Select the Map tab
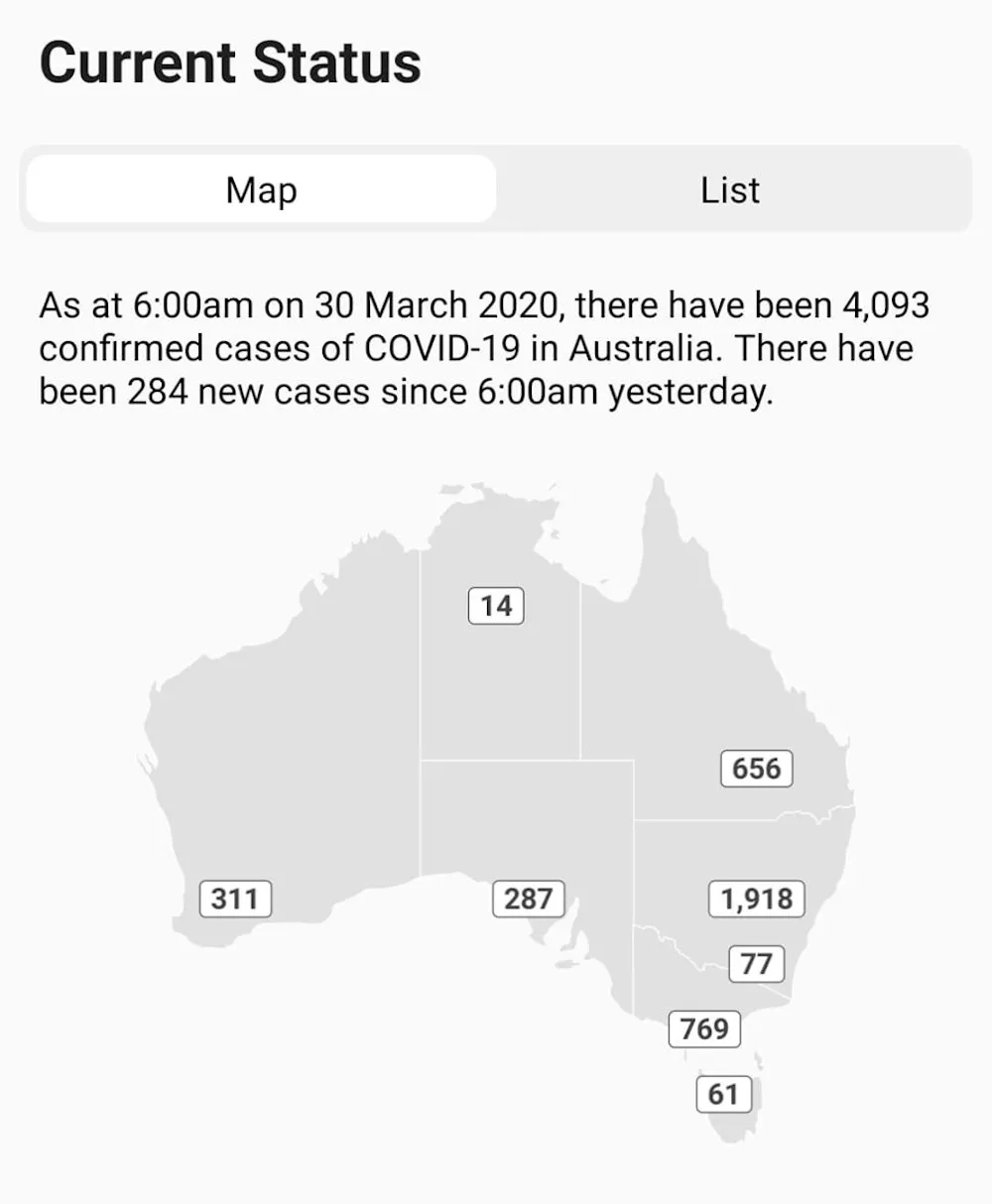Screen dimensions: 992x1204 pos(261,188)
